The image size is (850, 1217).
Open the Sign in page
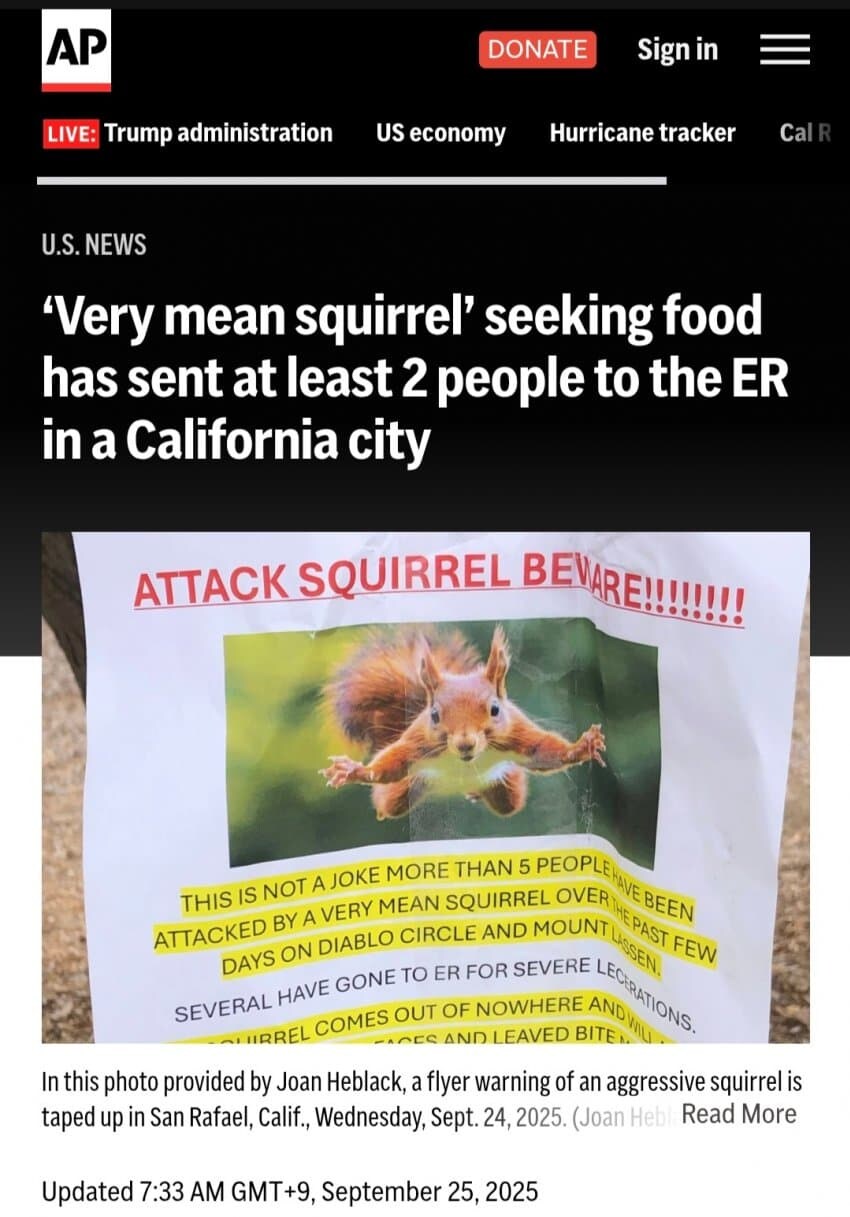pyautogui.click(x=677, y=49)
